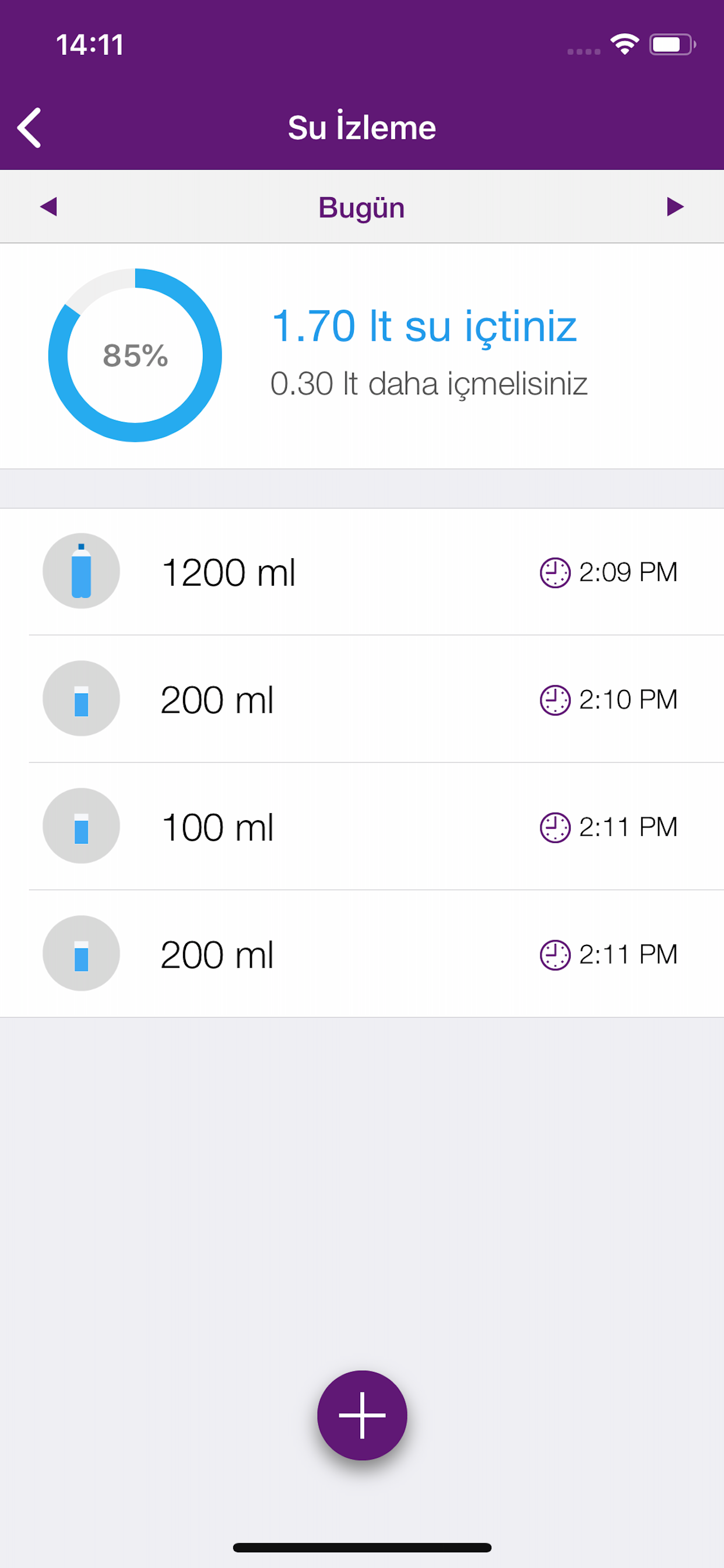Show the previous day's water log
Screen dimensions: 724x1568
tap(48, 207)
